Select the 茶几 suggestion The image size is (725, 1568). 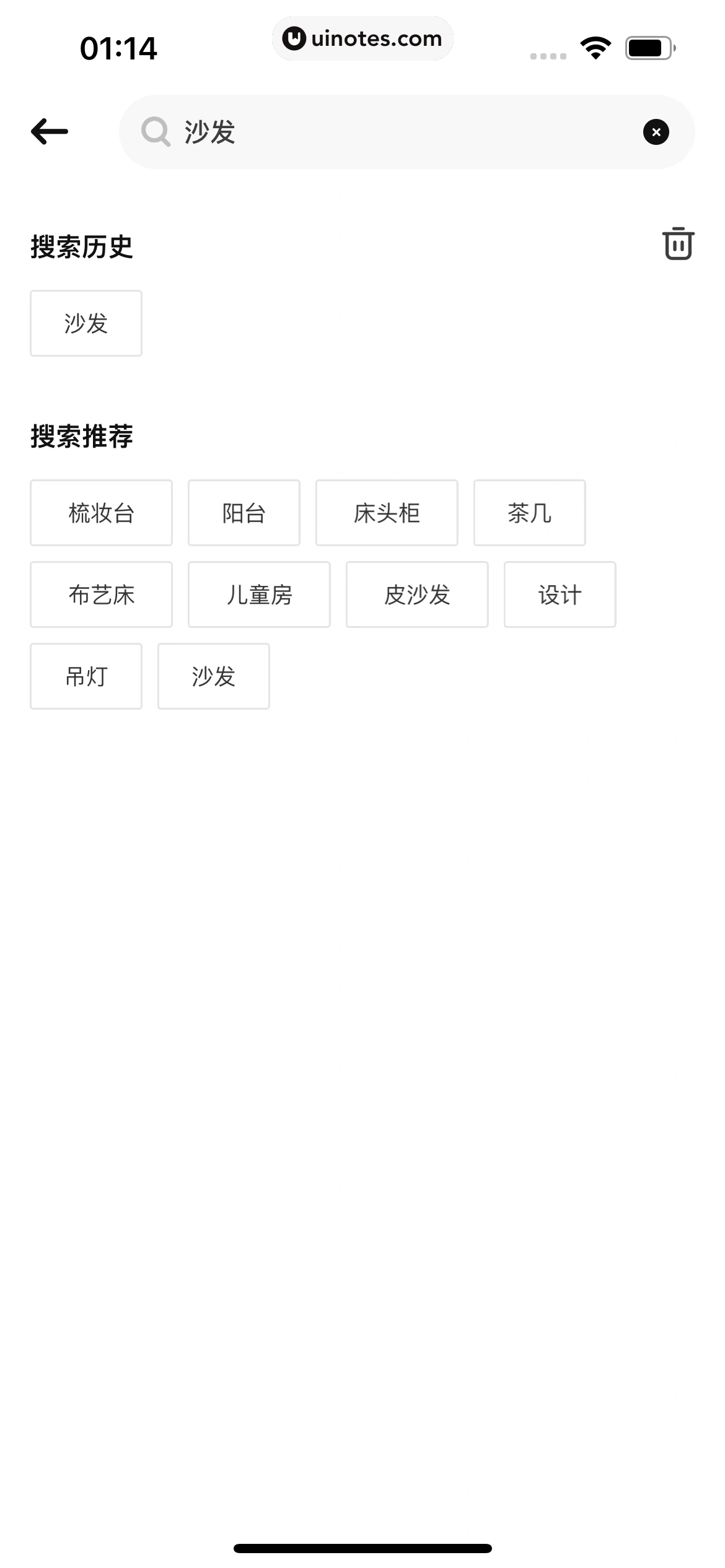click(529, 513)
